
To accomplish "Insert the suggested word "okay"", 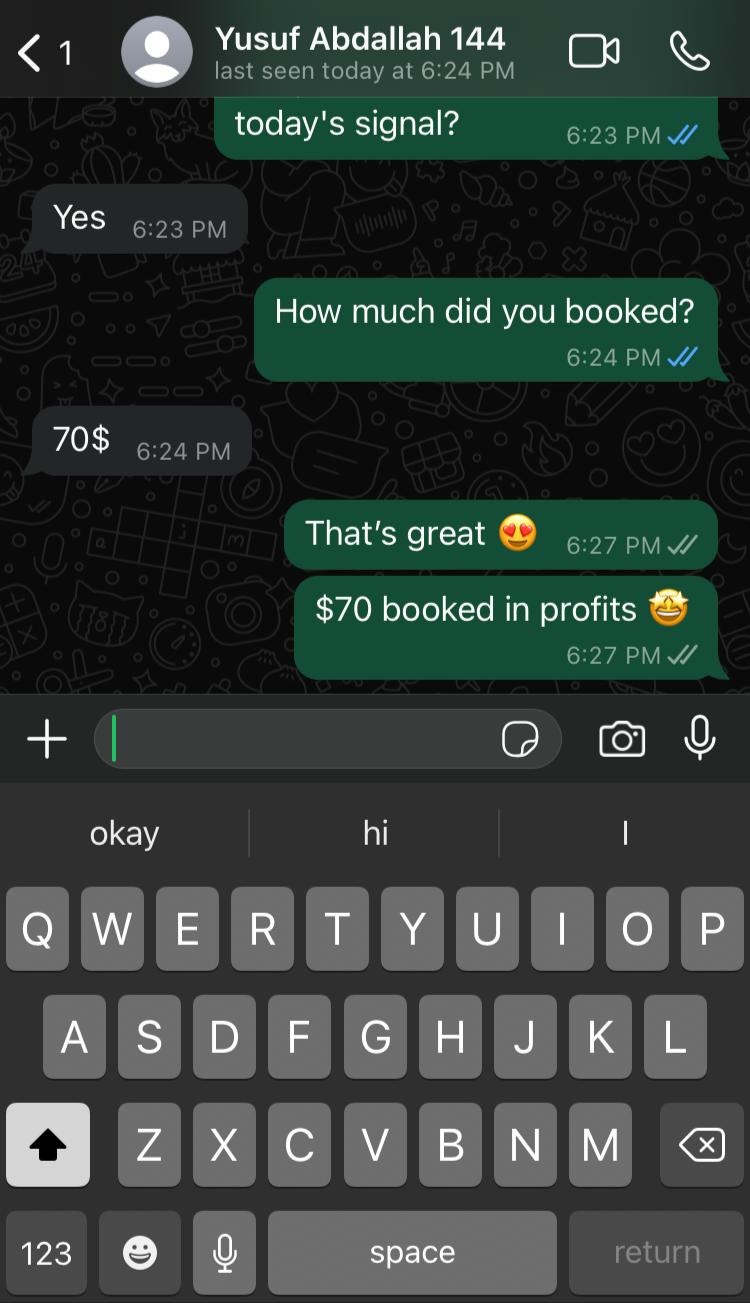I will tap(124, 833).
